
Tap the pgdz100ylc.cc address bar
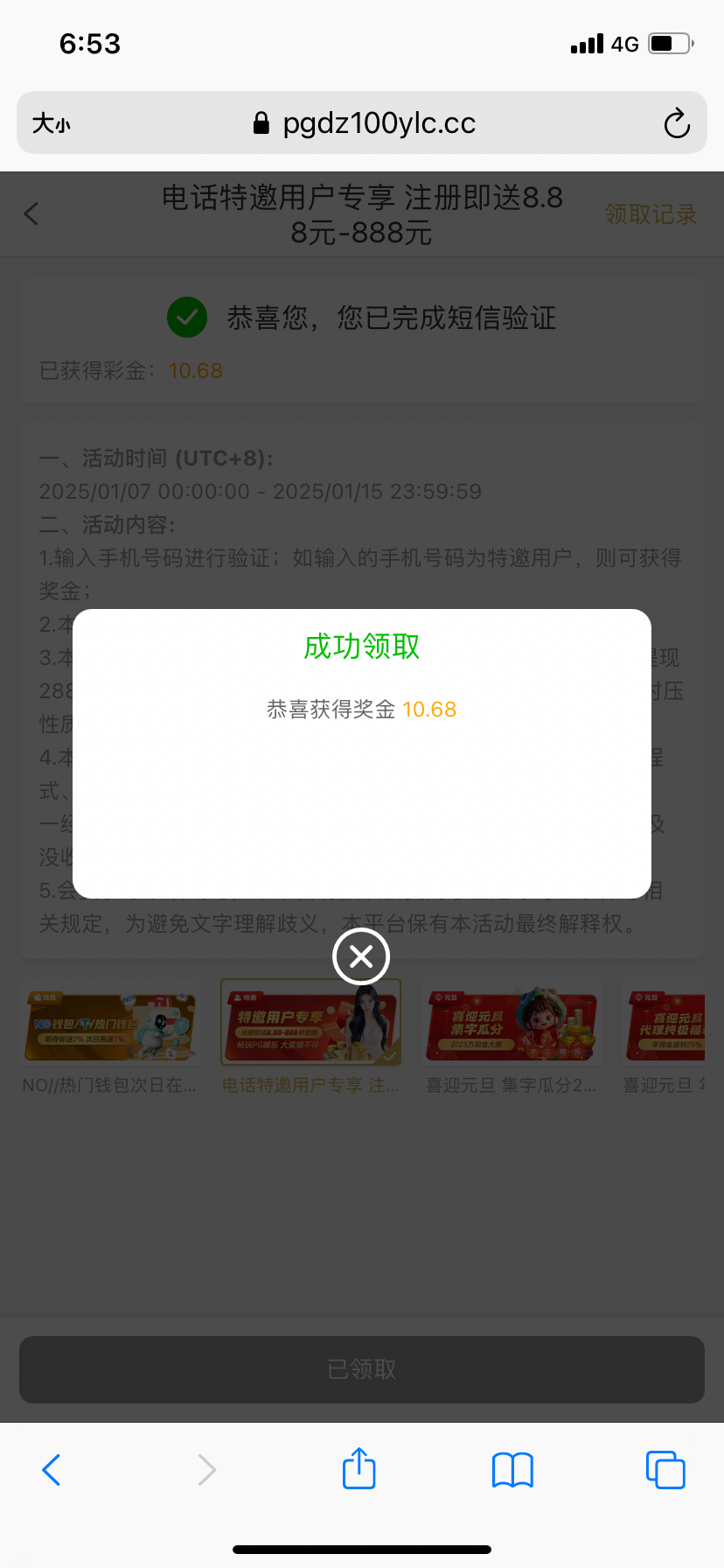[367, 123]
